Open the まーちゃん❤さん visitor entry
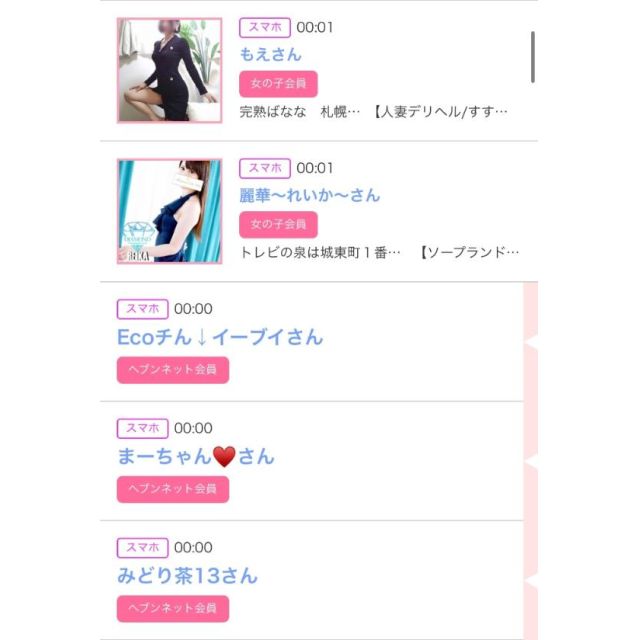The image size is (640, 640). pos(195,457)
